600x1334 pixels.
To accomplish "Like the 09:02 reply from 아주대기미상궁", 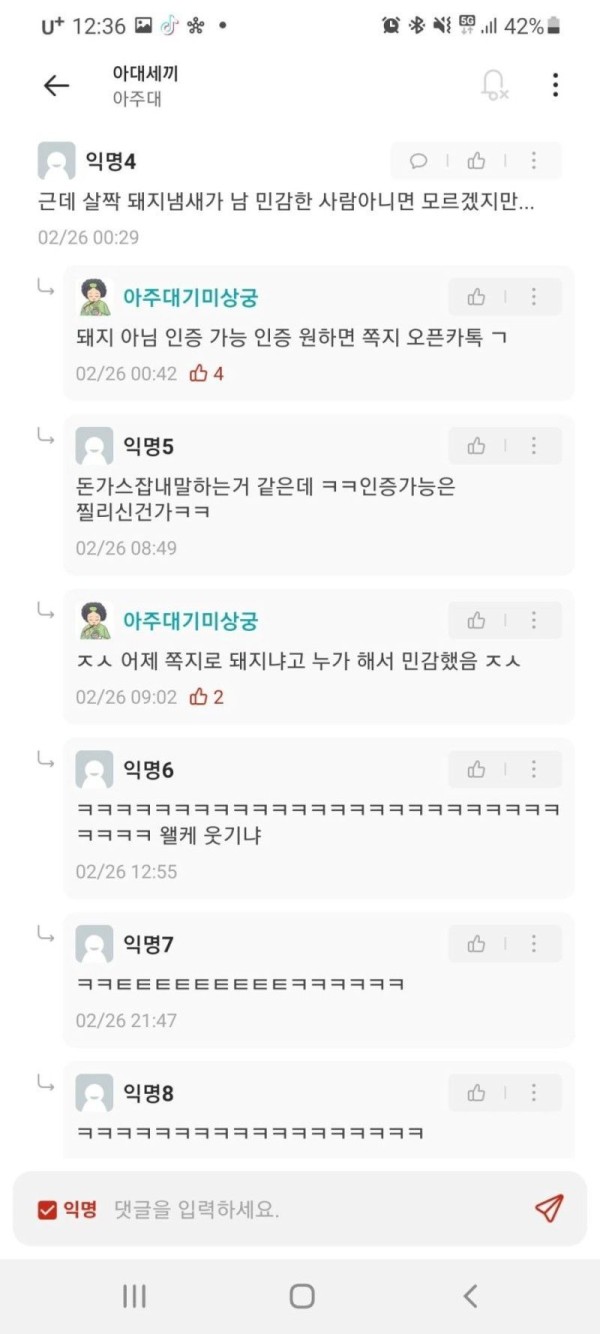I will tap(476, 621).
